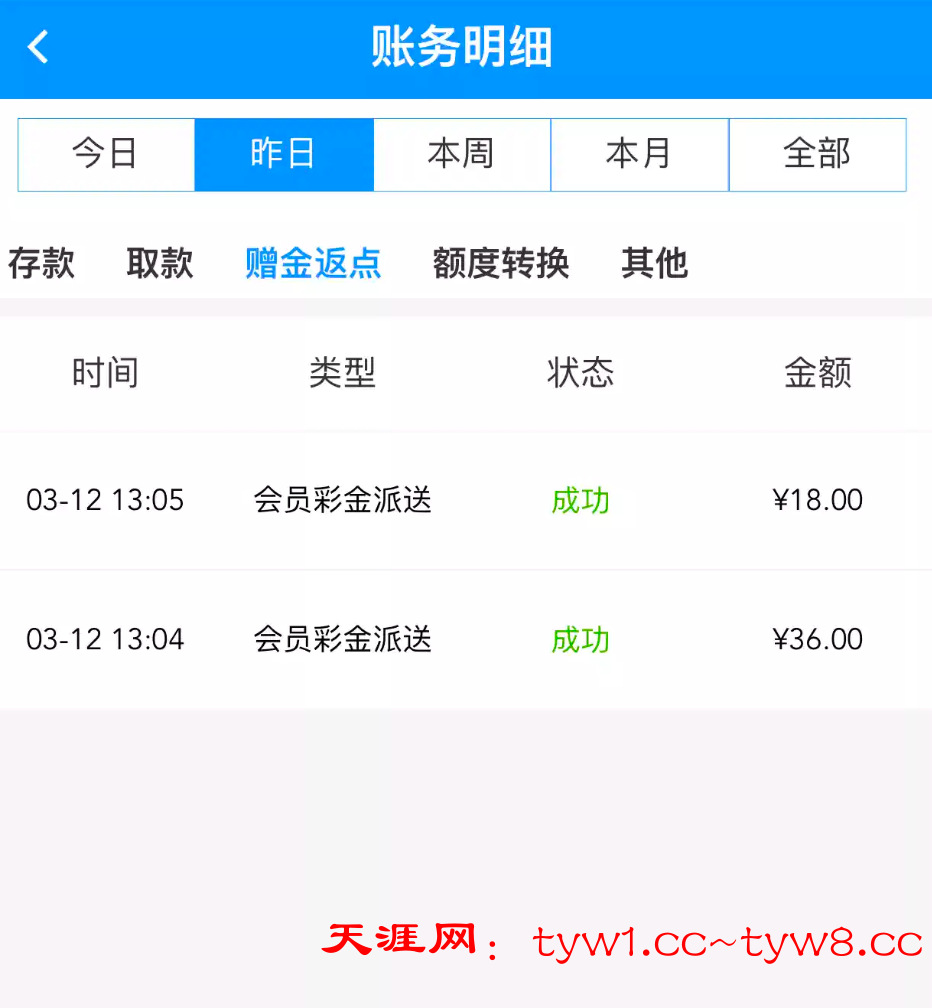This screenshot has width=932, height=1008.
Task: Go back using the top-left arrow
Action: (38, 47)
